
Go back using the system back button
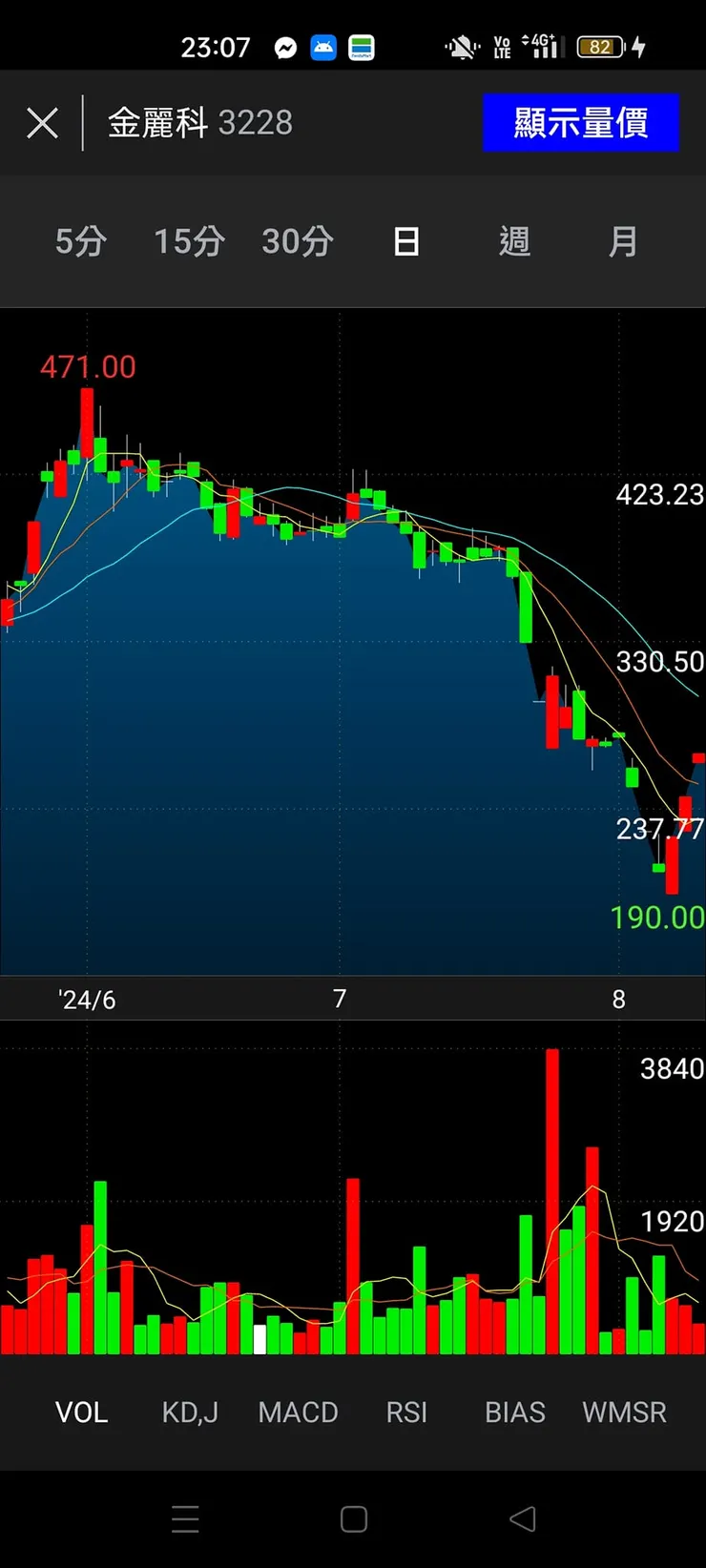522,1518
